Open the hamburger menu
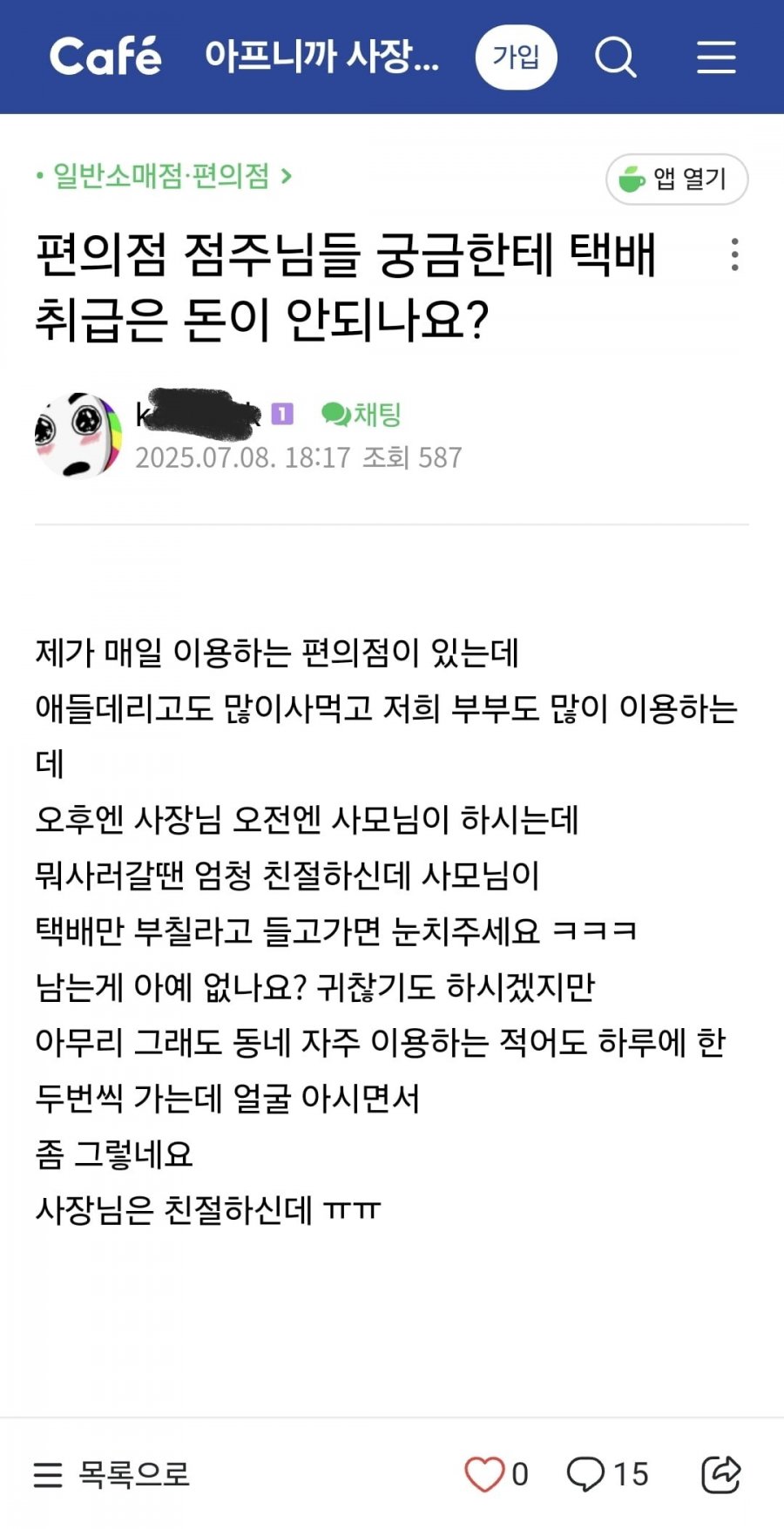784x1529 pixels. click(716, 58)
